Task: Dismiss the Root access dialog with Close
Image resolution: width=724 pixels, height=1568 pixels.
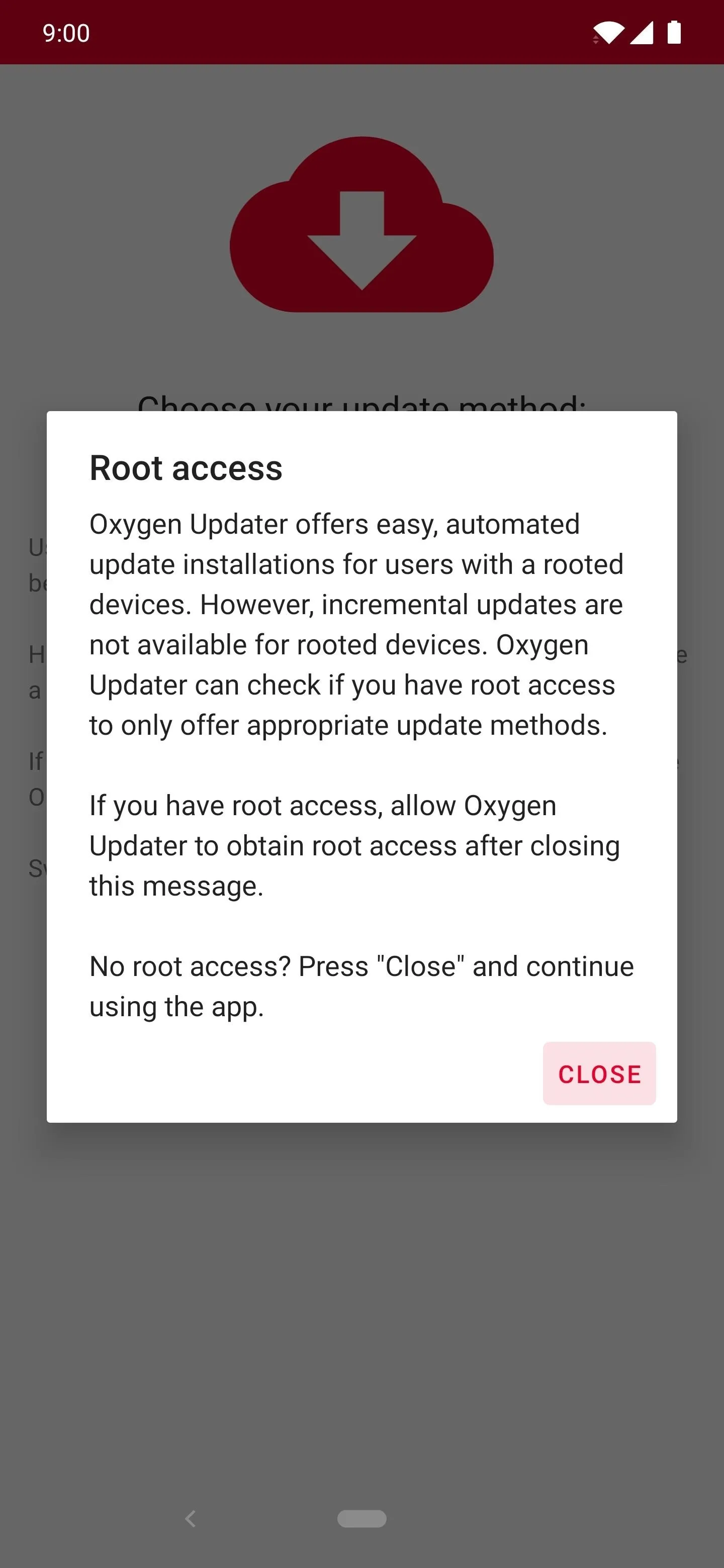Action: pyautogui.click(x=599, y=1074)
